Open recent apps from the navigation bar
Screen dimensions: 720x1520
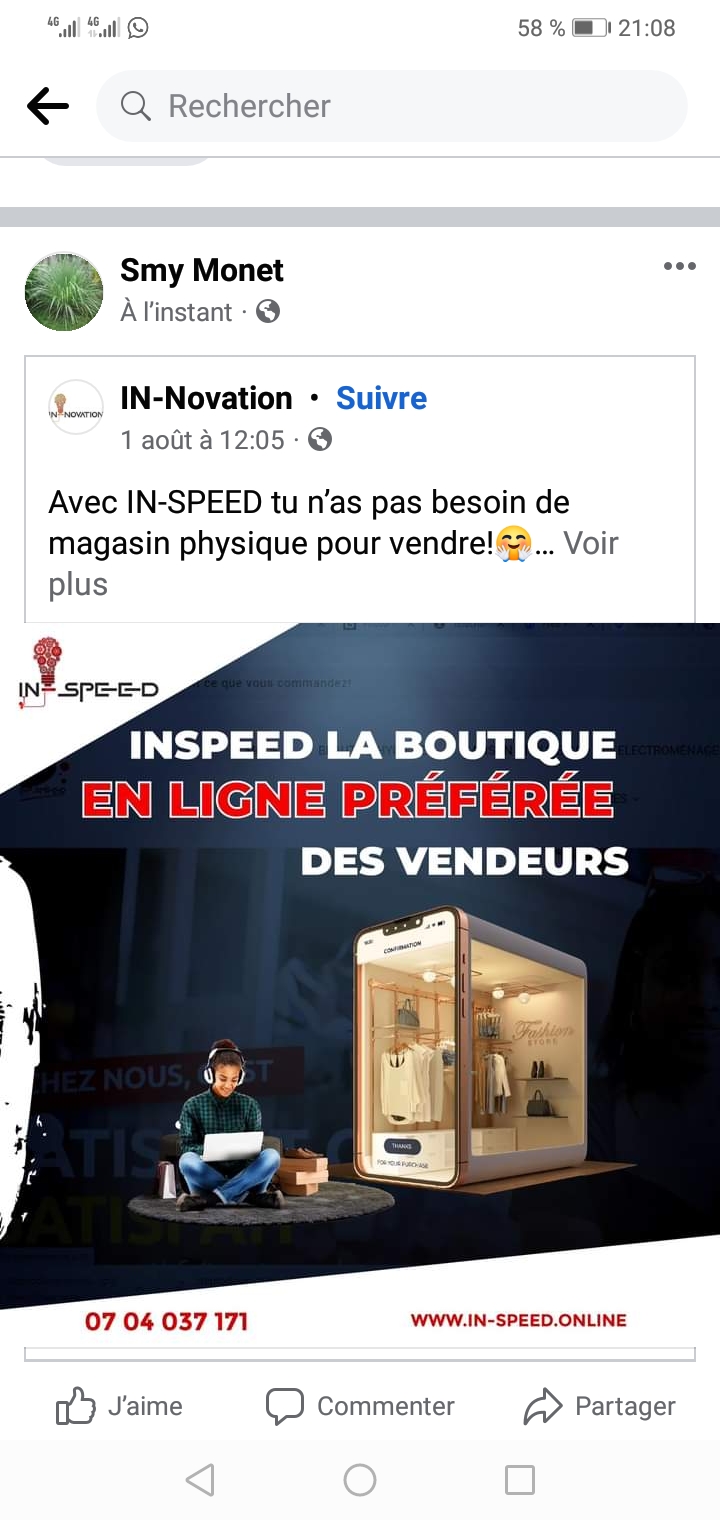click(x=520, y=1480)
